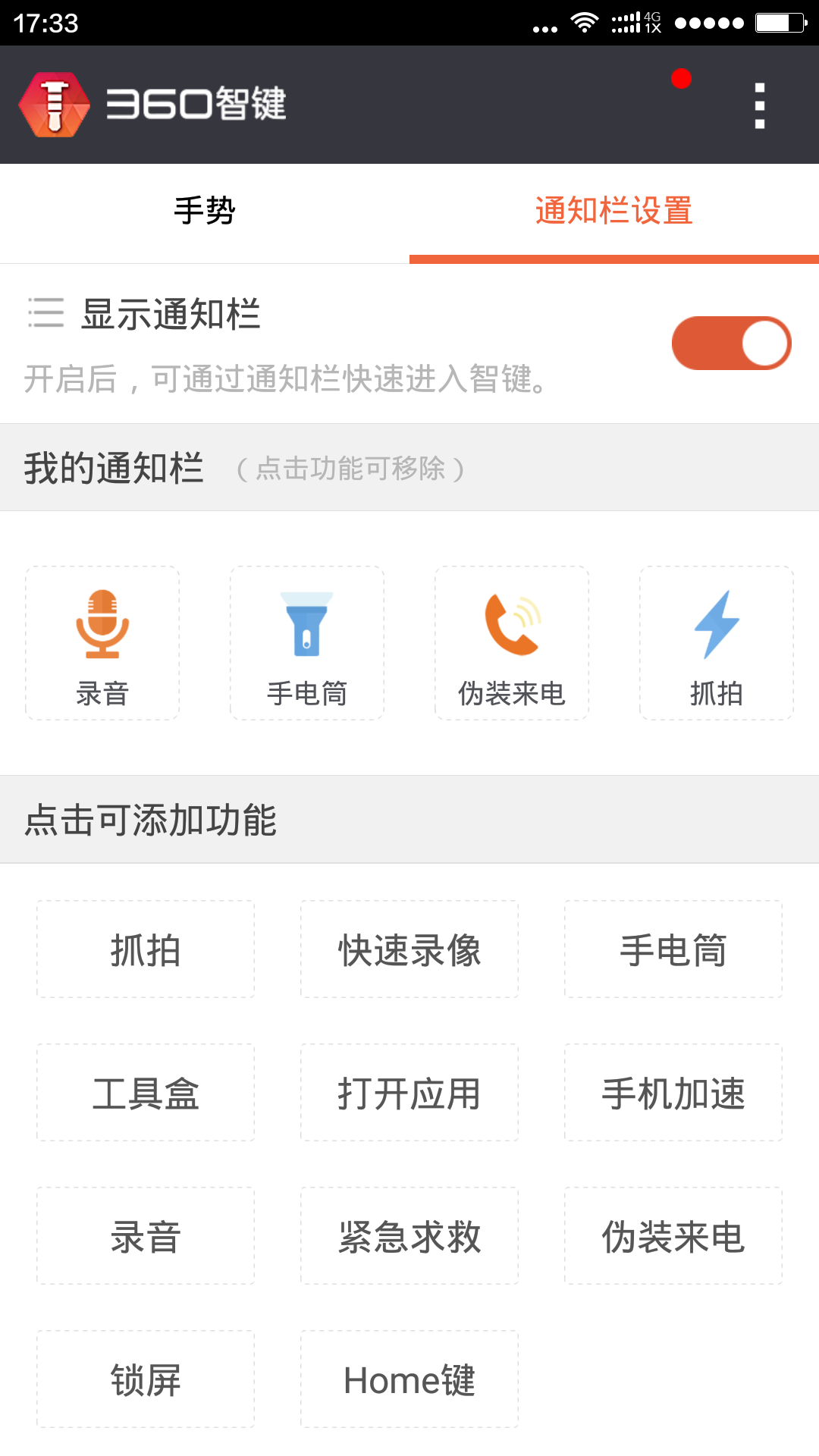Tap 伪装来电 in the addable functions list
Image resolution: width=819 pixels, height=1456 pixels.
(673, 1236)
